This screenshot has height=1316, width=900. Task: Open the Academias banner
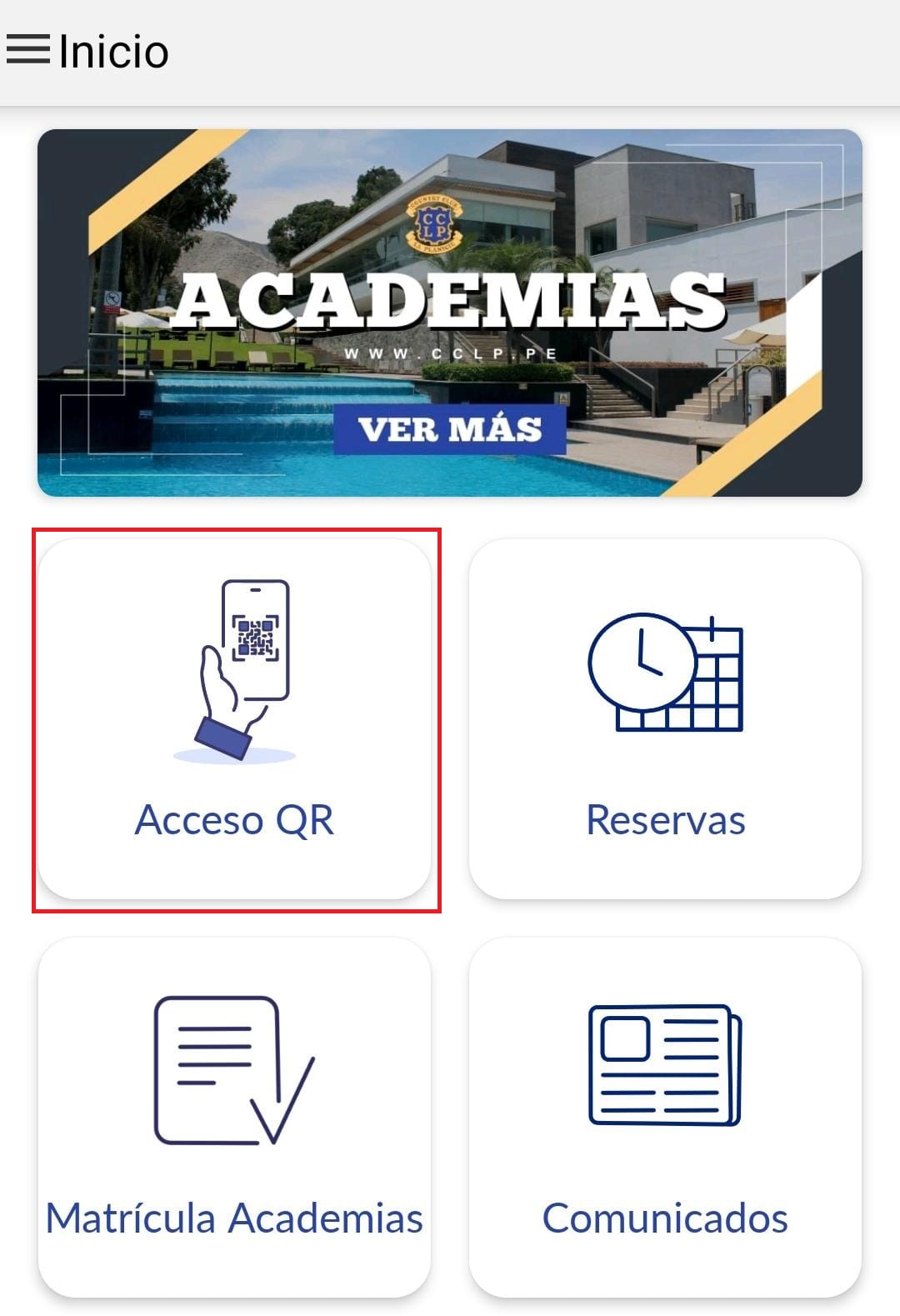[450, 313]
